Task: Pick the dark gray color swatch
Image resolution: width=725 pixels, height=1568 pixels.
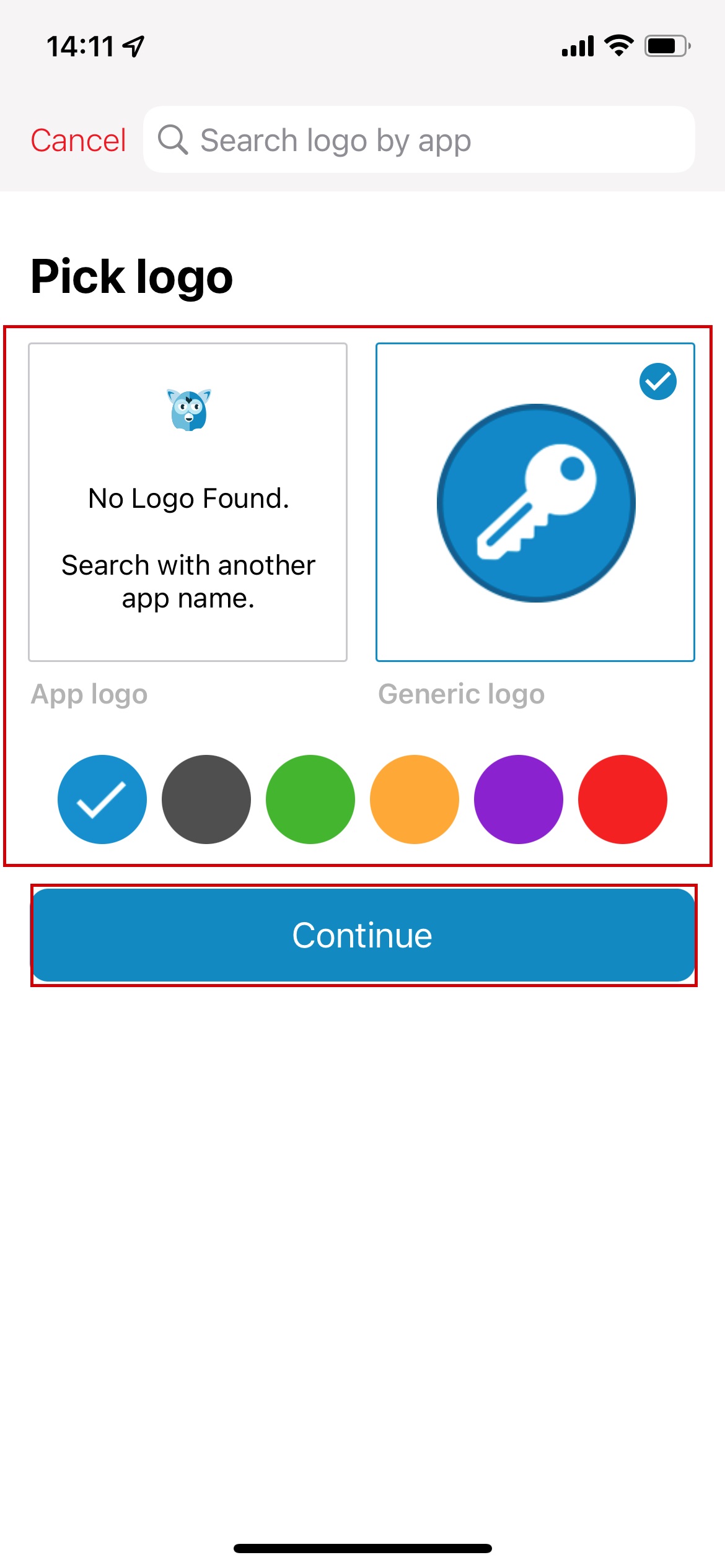Action: (x=206, y=799)
